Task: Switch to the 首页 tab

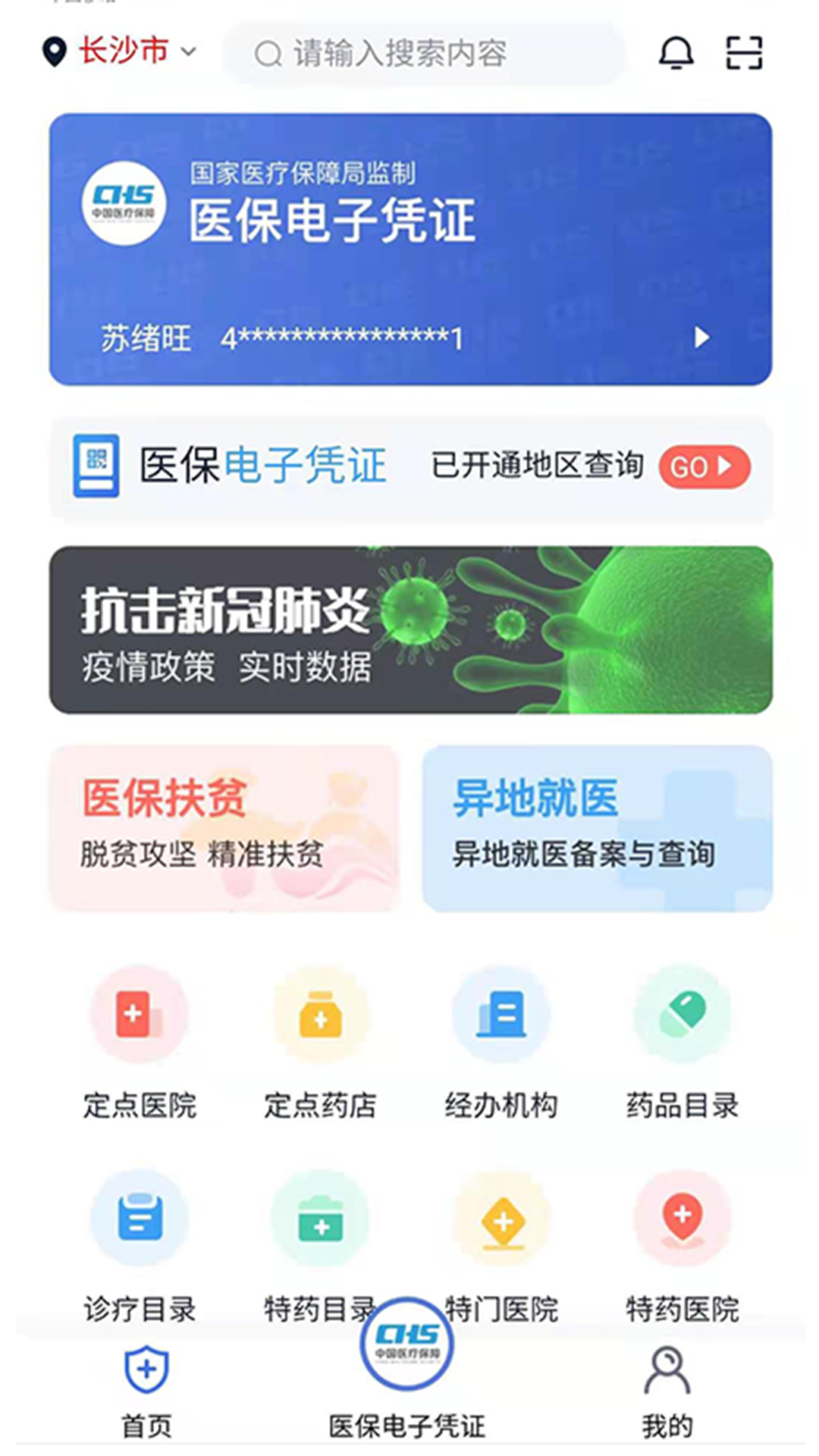Action: [146, 1392]
